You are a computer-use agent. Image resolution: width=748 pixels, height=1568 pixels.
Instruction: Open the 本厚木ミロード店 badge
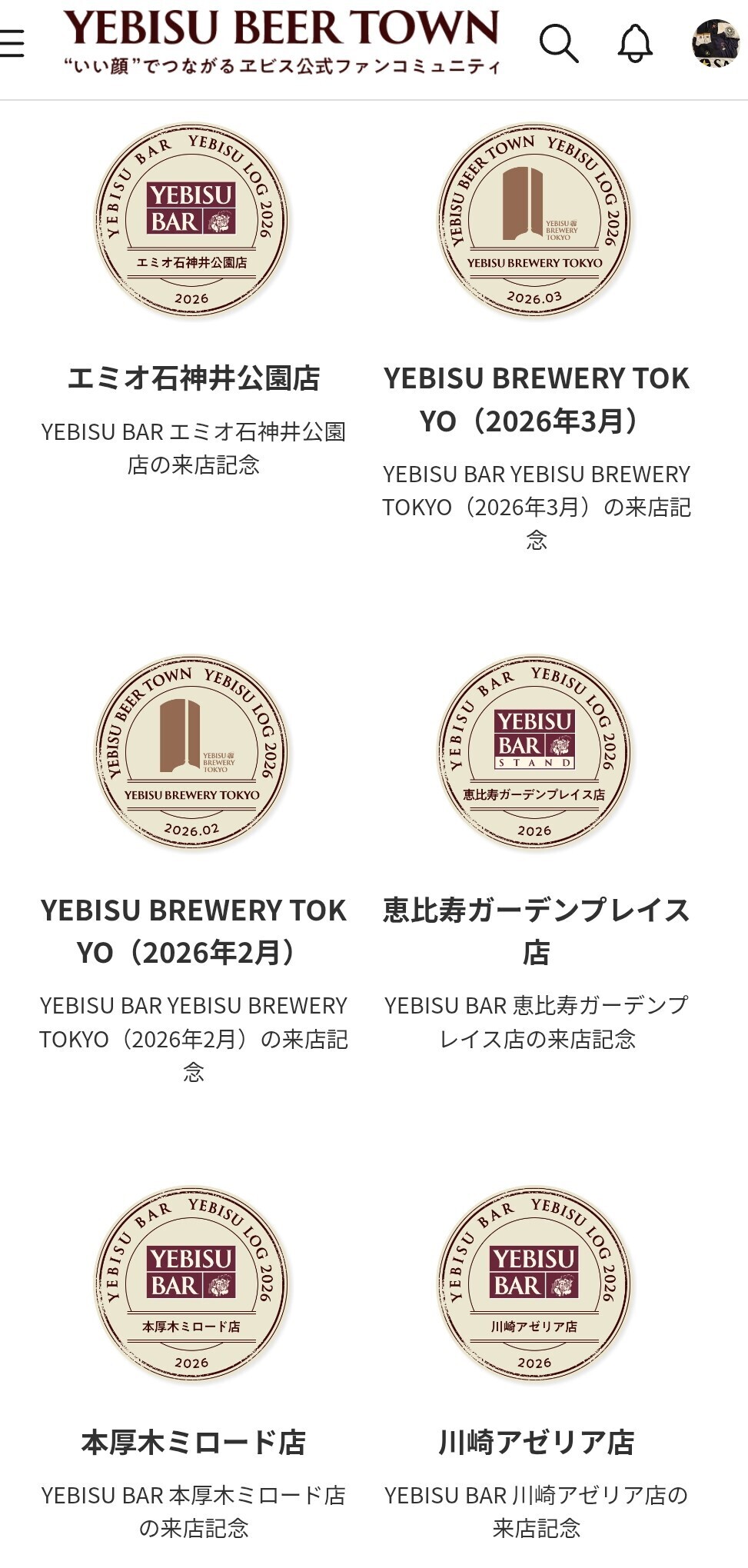[192, 1283]
